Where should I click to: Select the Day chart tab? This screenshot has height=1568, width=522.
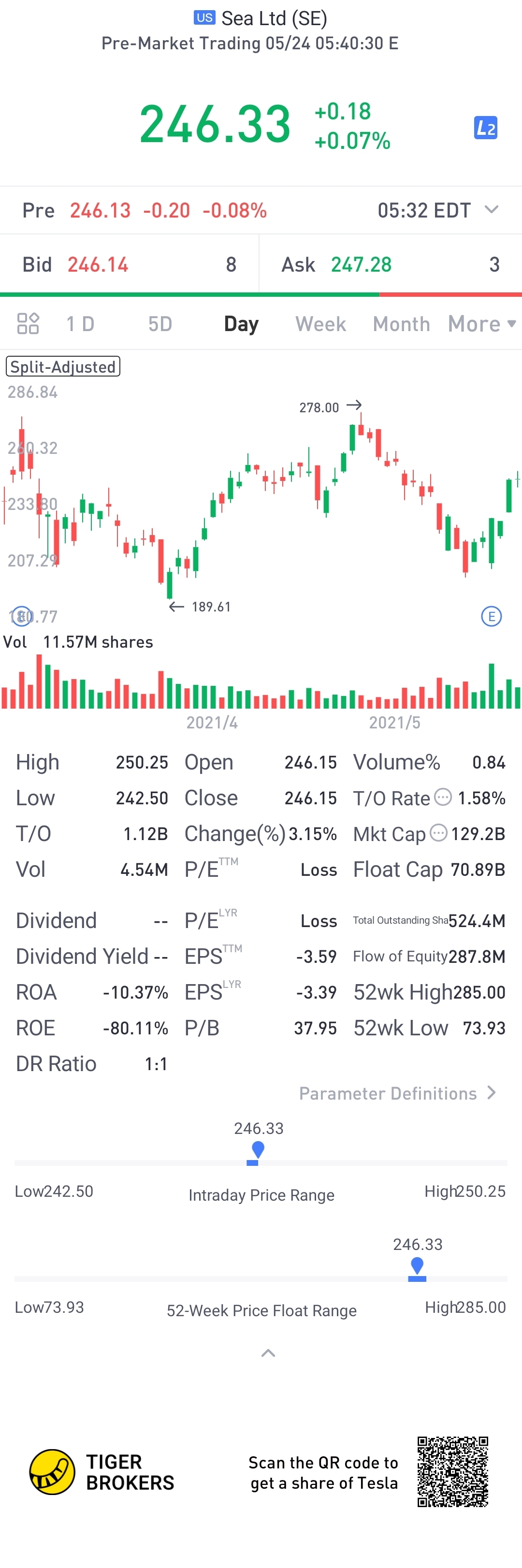pos(242,324)
